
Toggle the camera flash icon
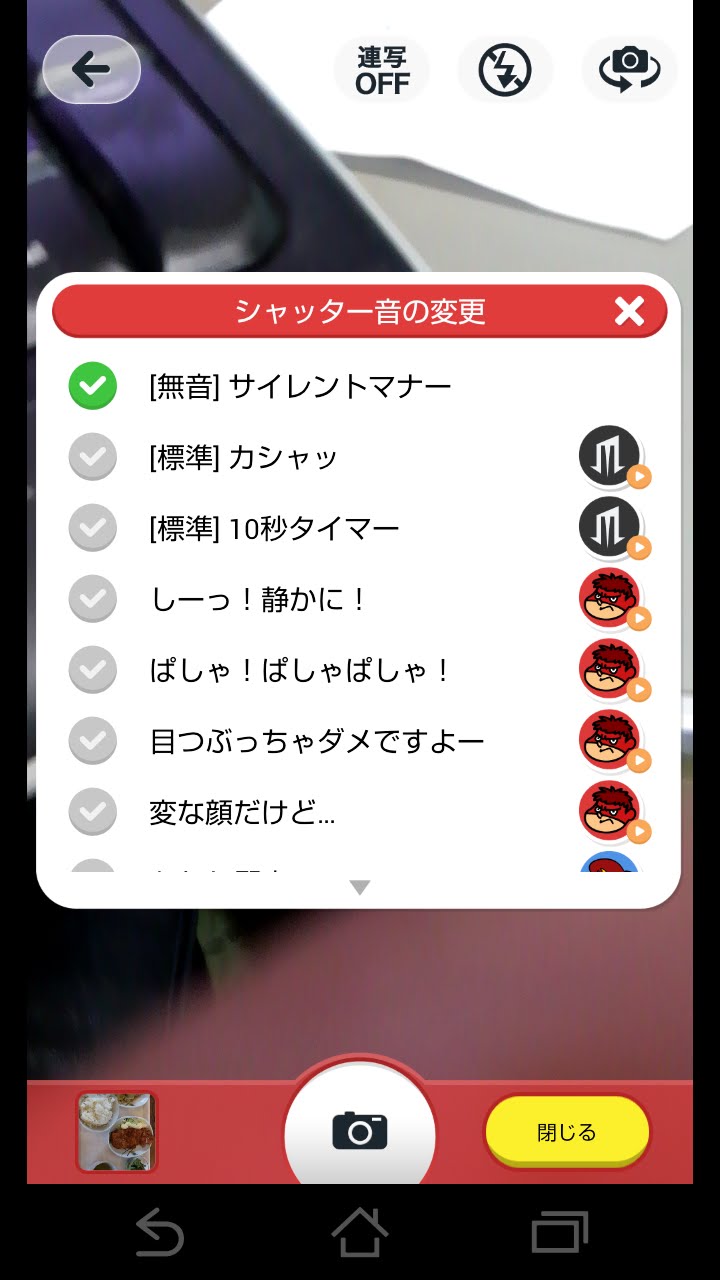505,70
